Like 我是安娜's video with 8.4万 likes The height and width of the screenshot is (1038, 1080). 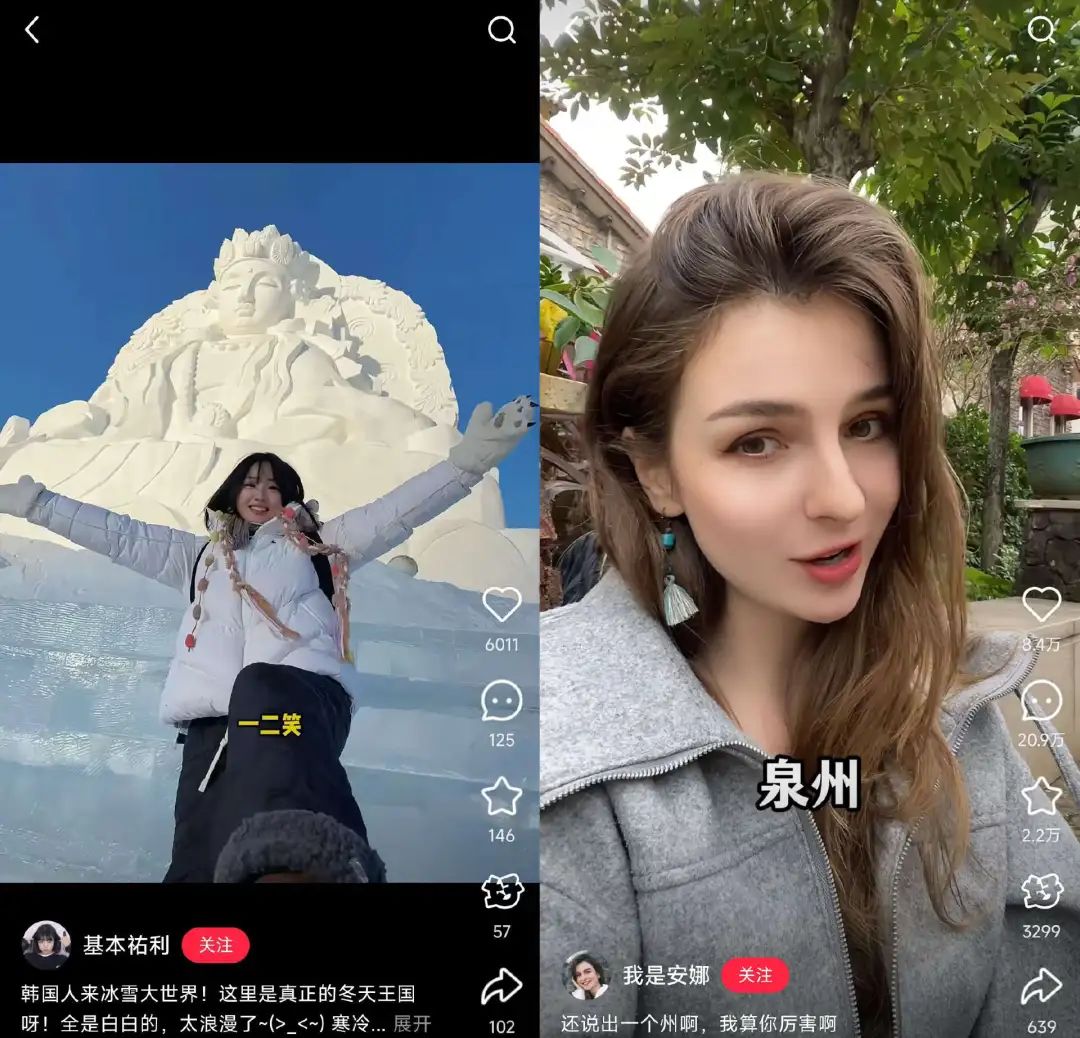point(1041,605)
